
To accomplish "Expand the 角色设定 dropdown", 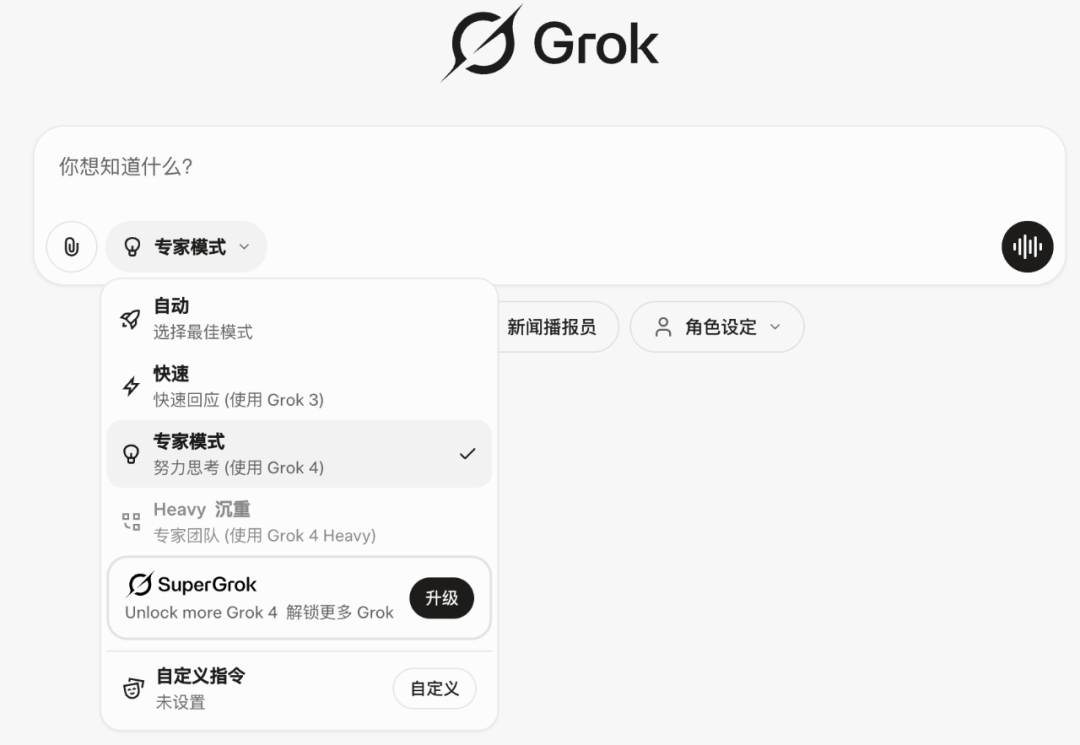I will pyautogui.click(x=717, y=327).
